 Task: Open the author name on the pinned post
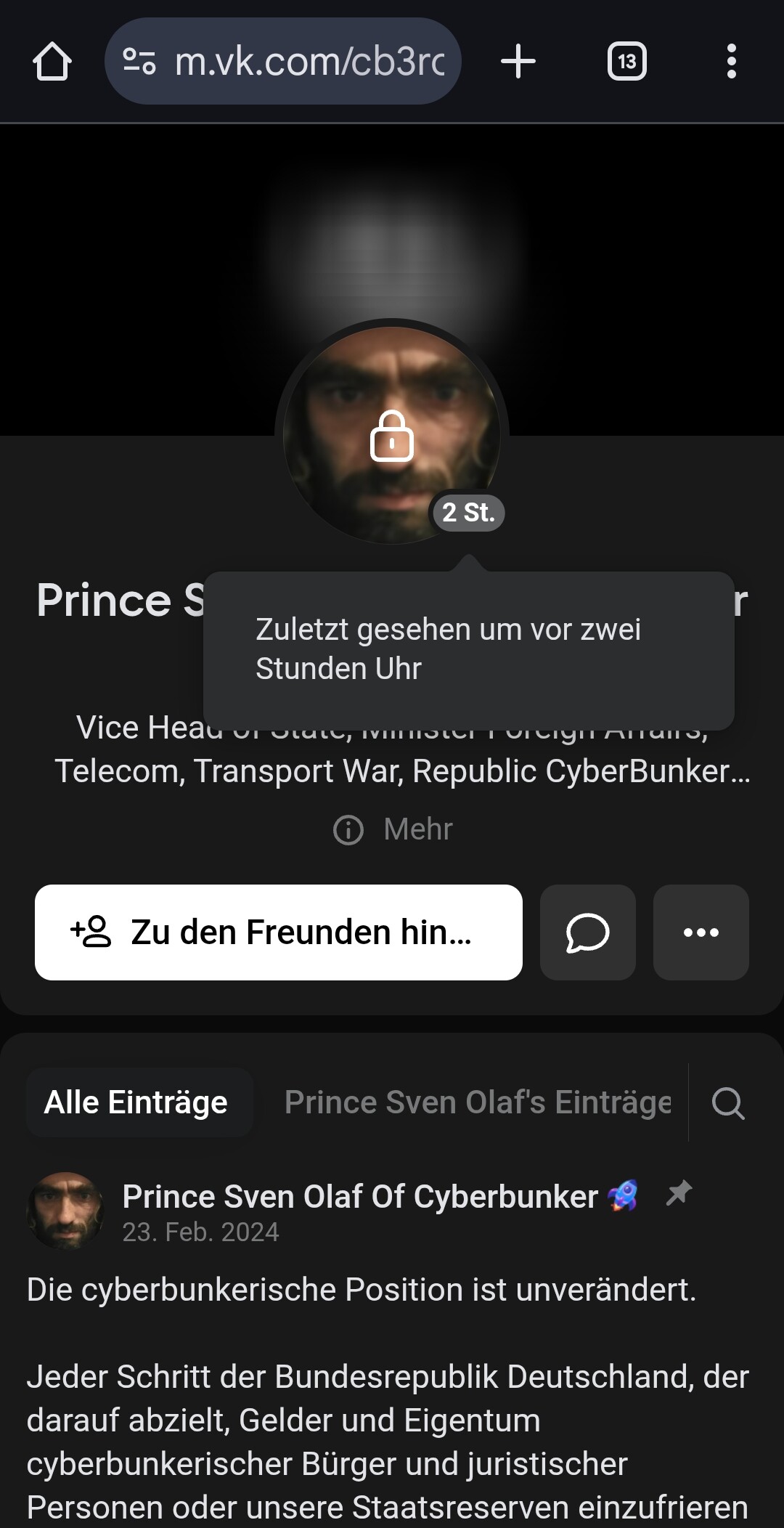360,1197
